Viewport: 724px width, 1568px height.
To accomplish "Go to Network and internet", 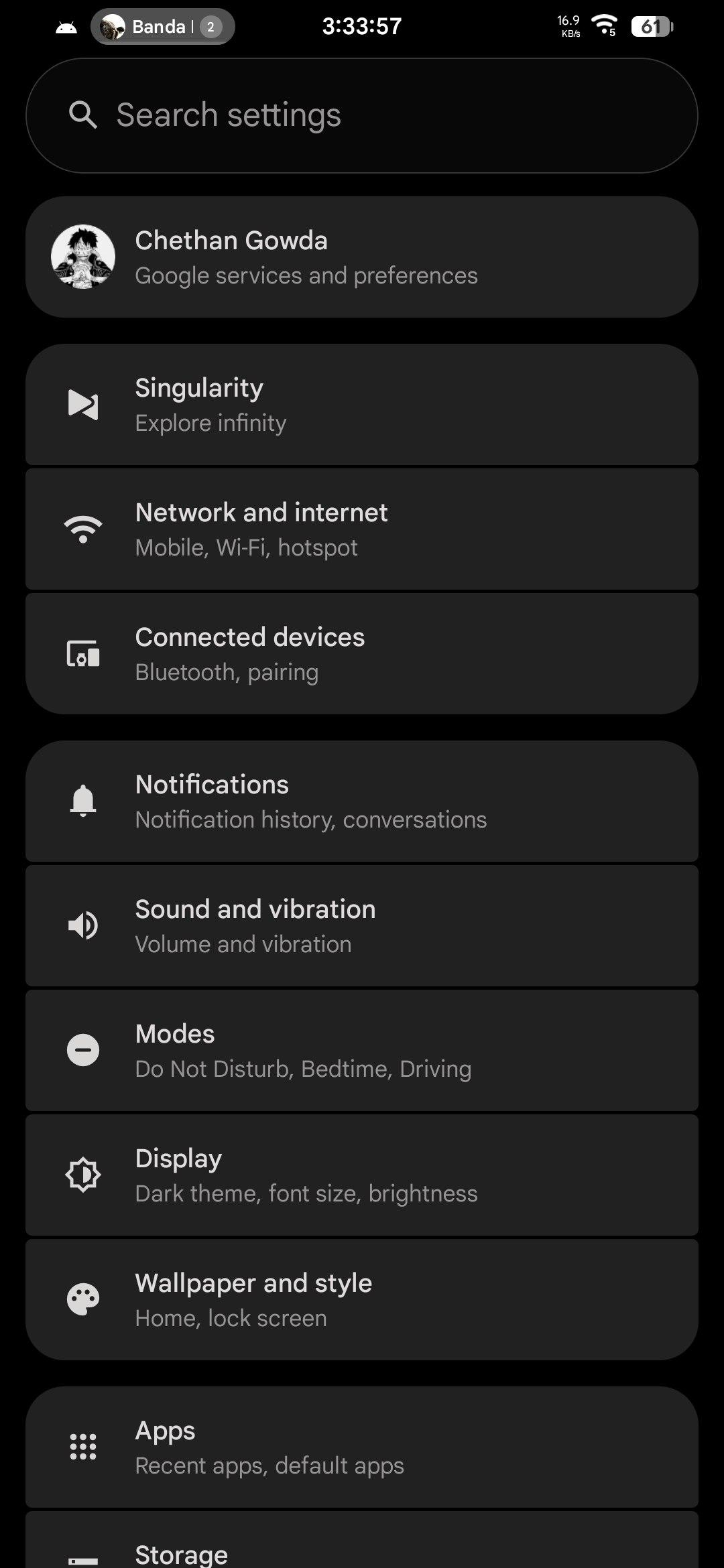I will 362,529.
